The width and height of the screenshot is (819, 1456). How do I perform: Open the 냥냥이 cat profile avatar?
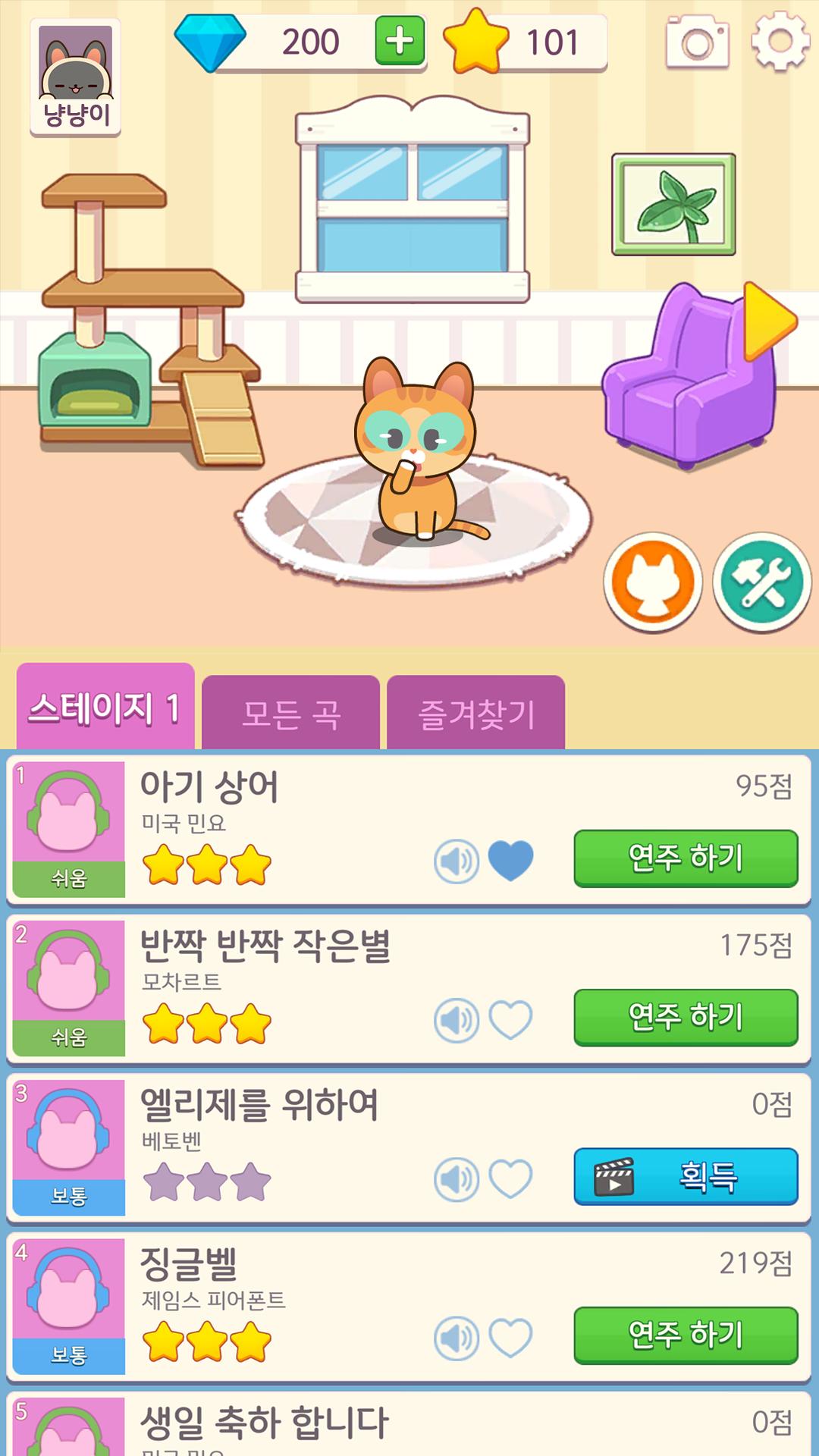[75, 78]
